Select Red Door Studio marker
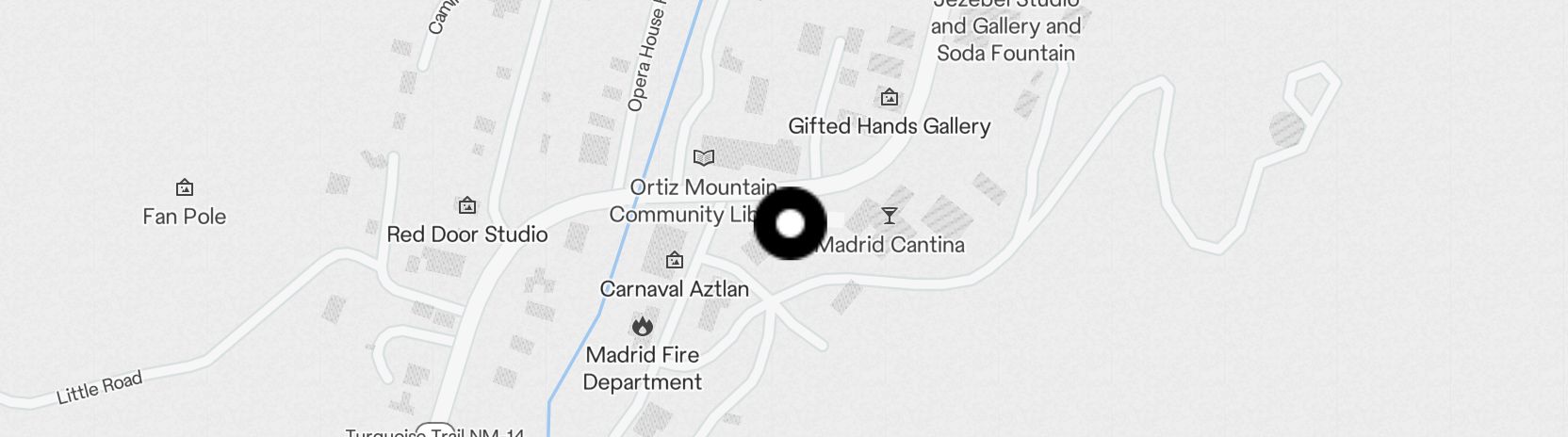This screenshot has width=1568, height=437. click(x=466, y=206)
